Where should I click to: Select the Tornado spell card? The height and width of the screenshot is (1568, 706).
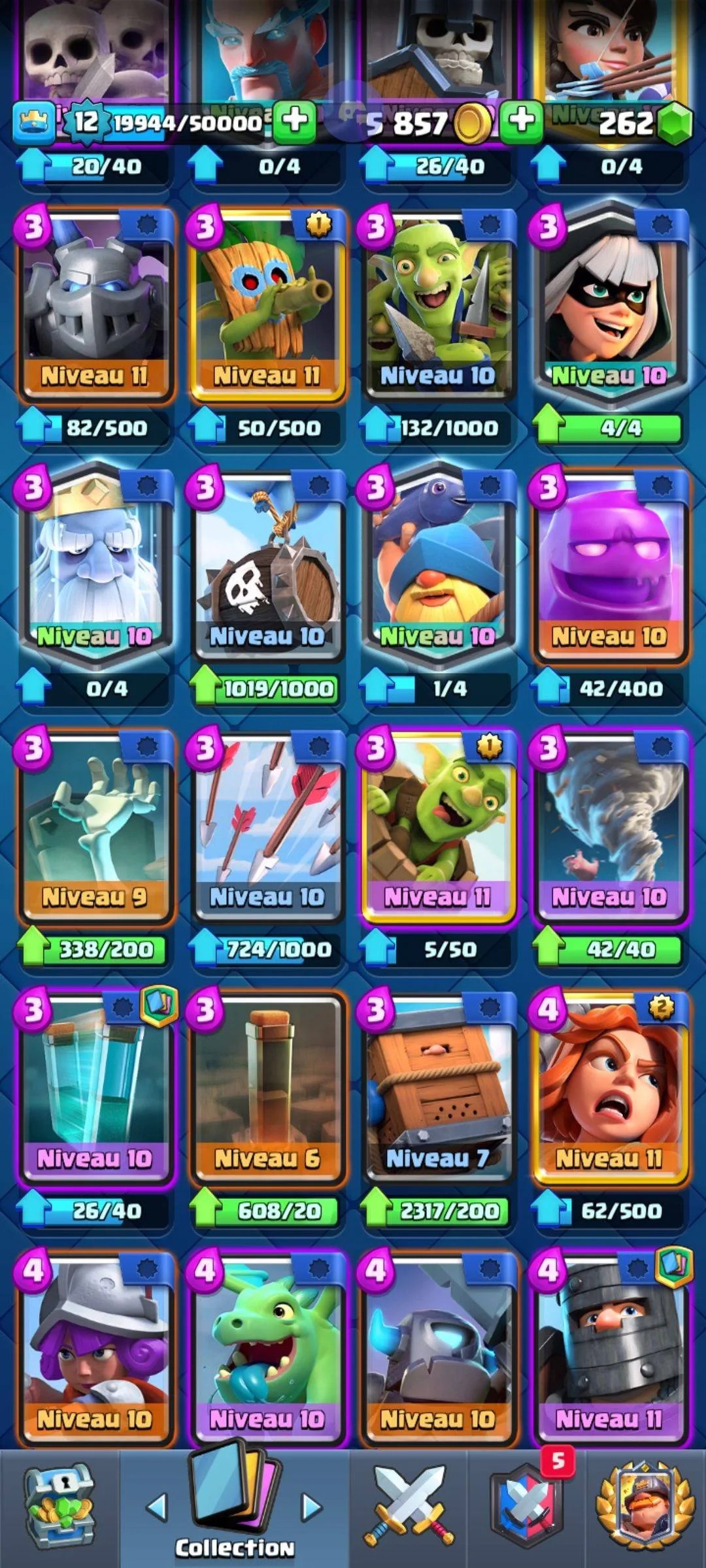(x=609, y=825)
